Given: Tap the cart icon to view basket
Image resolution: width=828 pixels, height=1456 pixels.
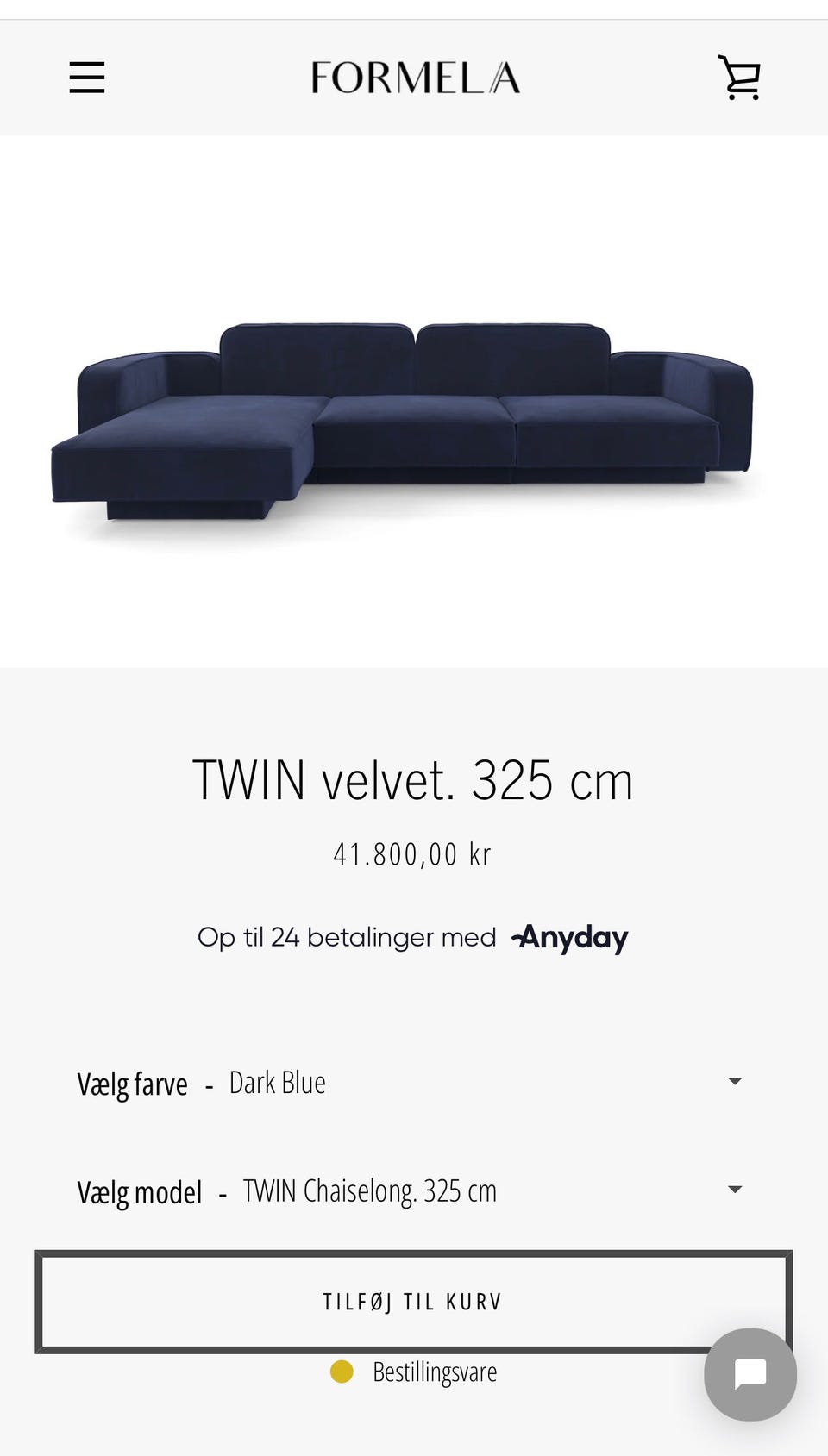Looking at the screenshot, I should click(x=739, y=77).
